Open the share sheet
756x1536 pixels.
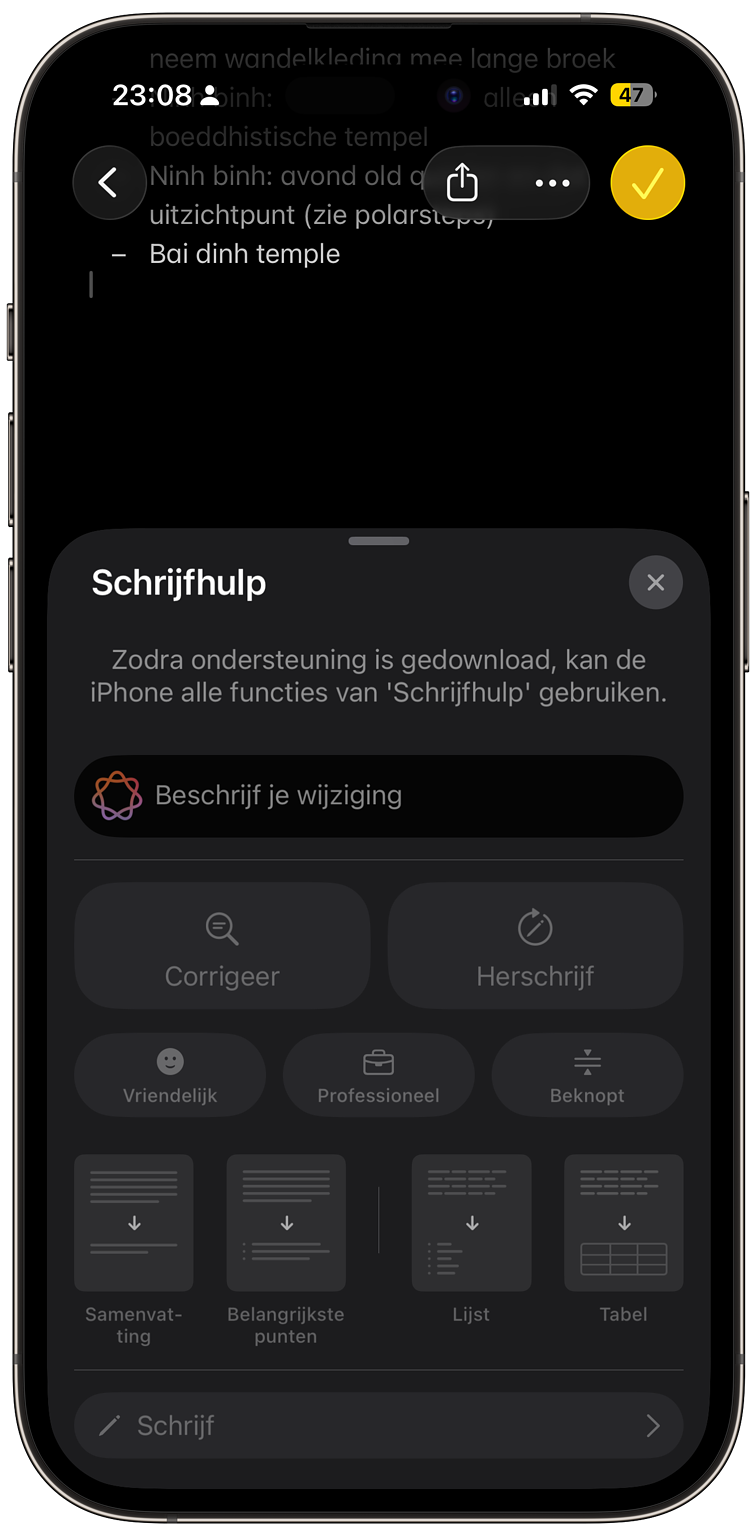[461, 183]
